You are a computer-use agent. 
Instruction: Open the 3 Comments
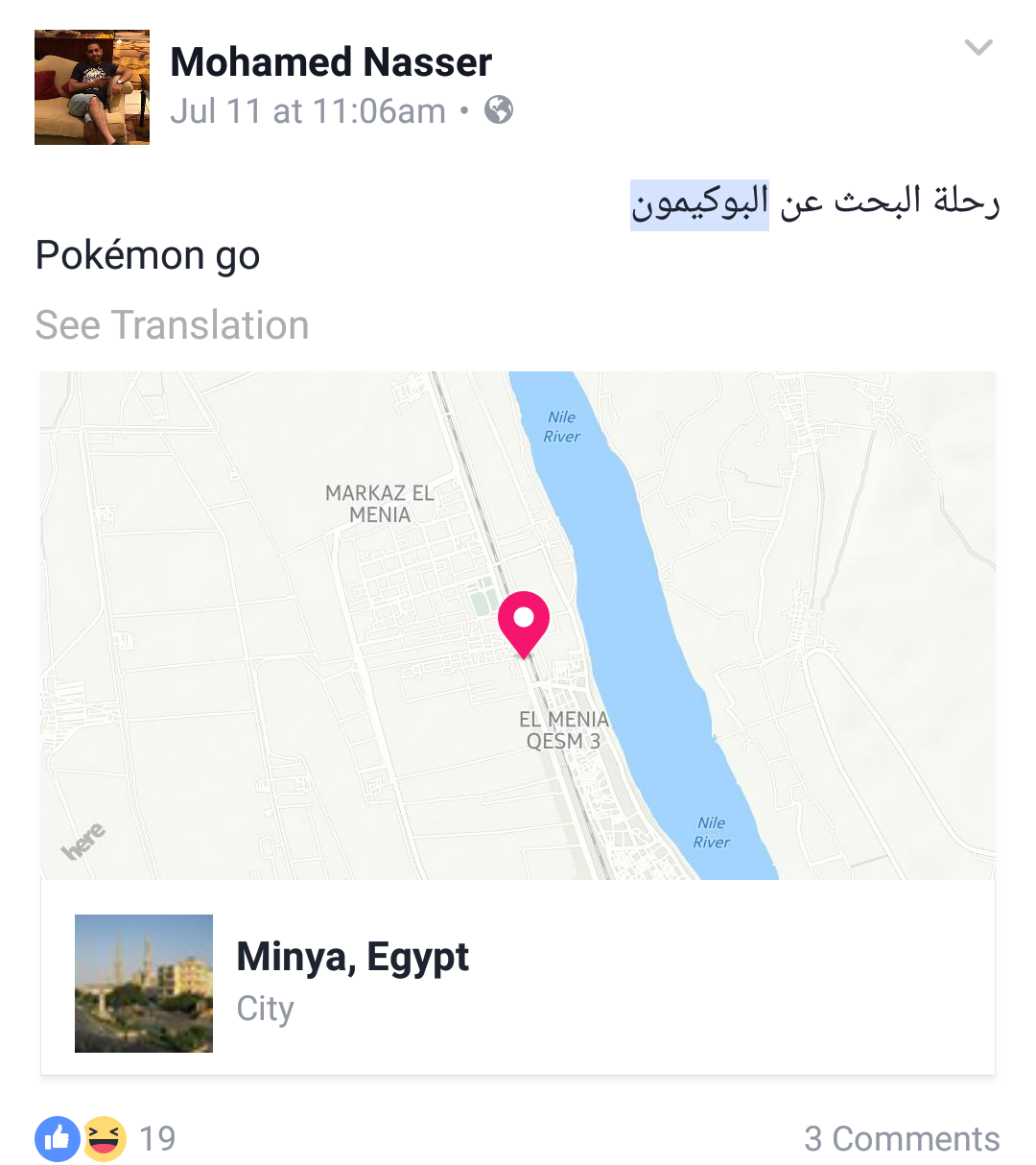(x=901, y=1139)
